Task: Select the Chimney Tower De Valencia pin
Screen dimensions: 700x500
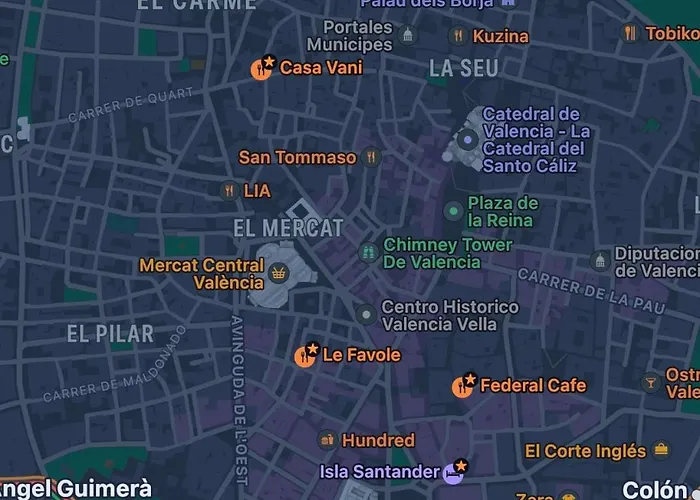Action: pyautogui.click(x=368, y=253)
